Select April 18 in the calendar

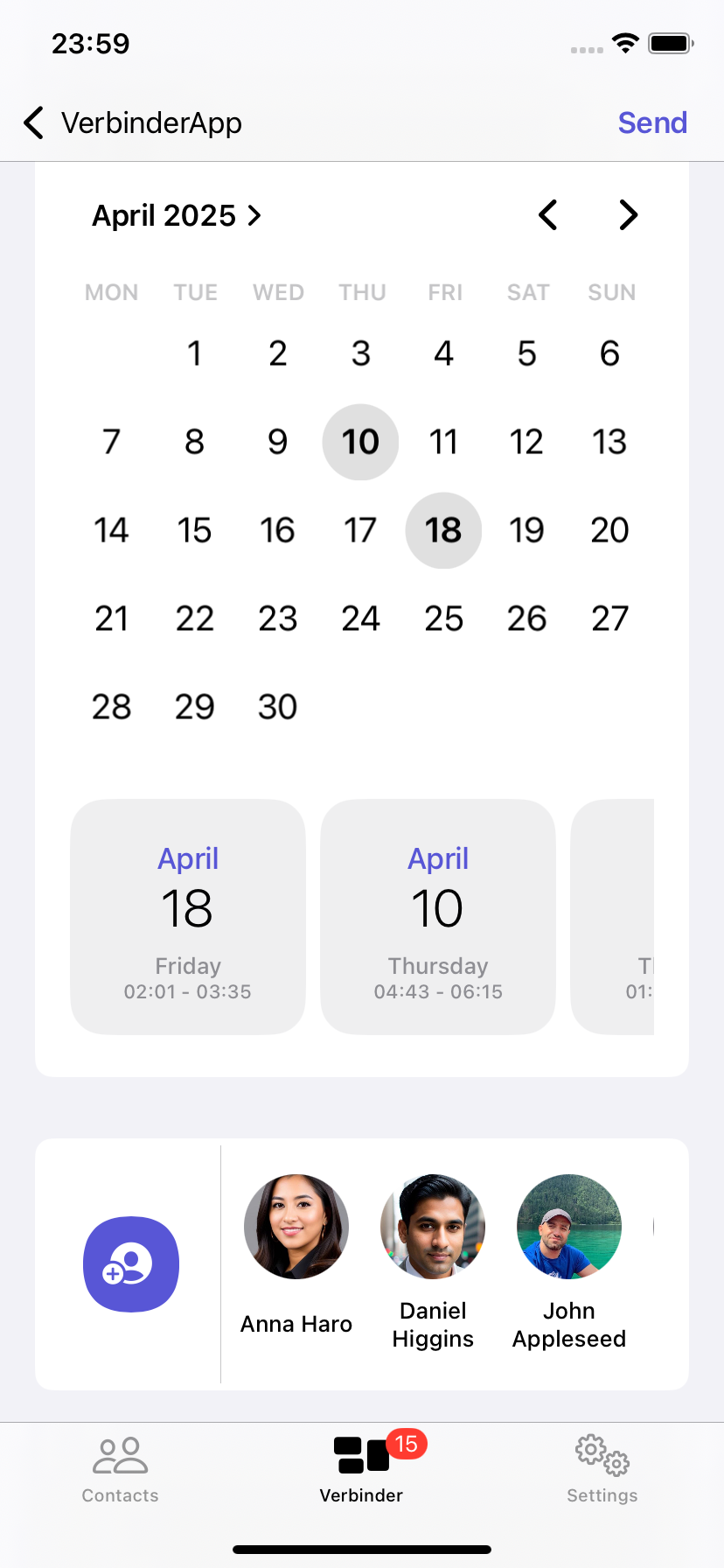[443, 530]
